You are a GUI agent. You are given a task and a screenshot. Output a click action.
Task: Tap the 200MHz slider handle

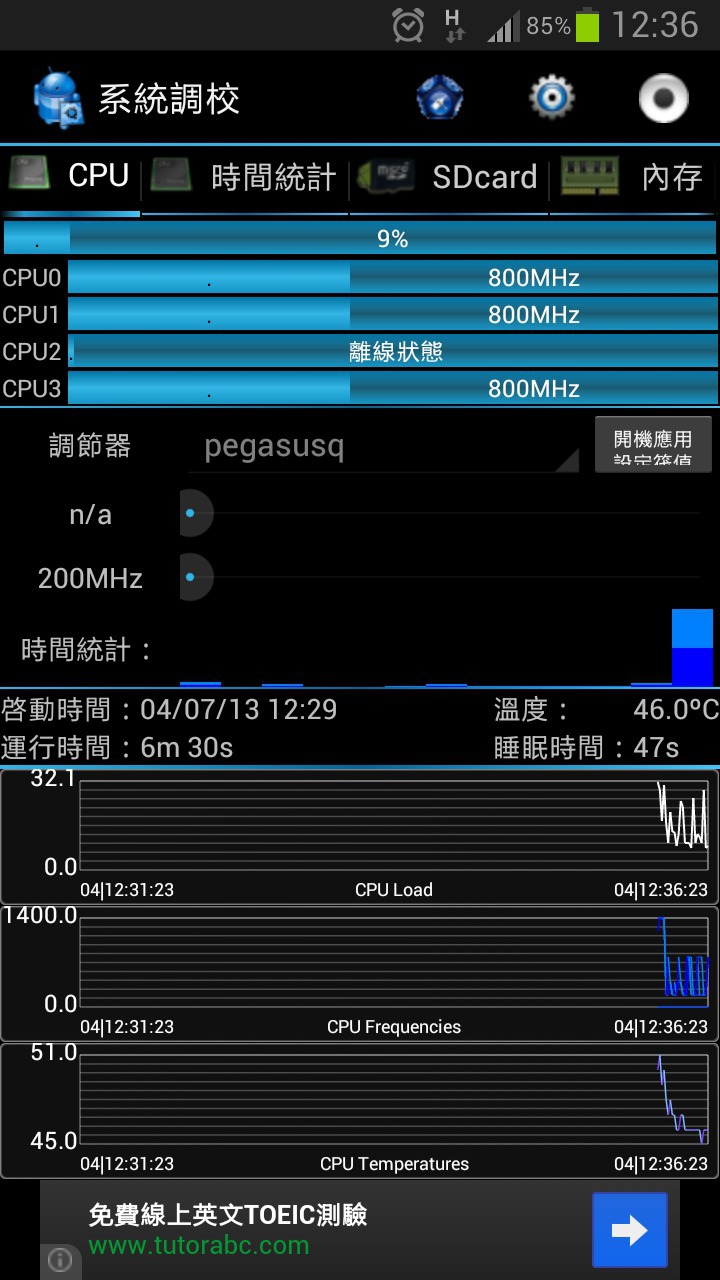192,577
